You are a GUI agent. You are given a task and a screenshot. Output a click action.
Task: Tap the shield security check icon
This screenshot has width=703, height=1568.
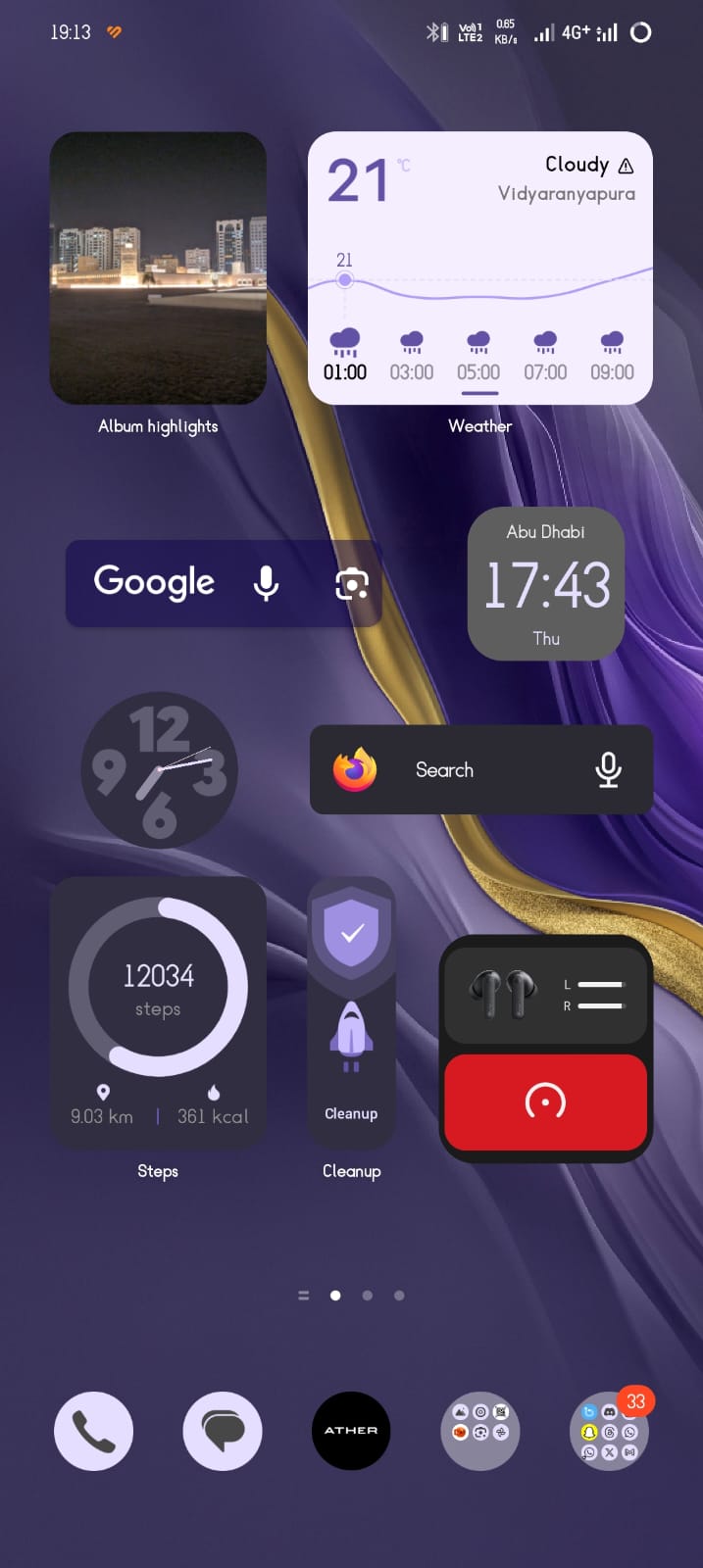[351, 932]
